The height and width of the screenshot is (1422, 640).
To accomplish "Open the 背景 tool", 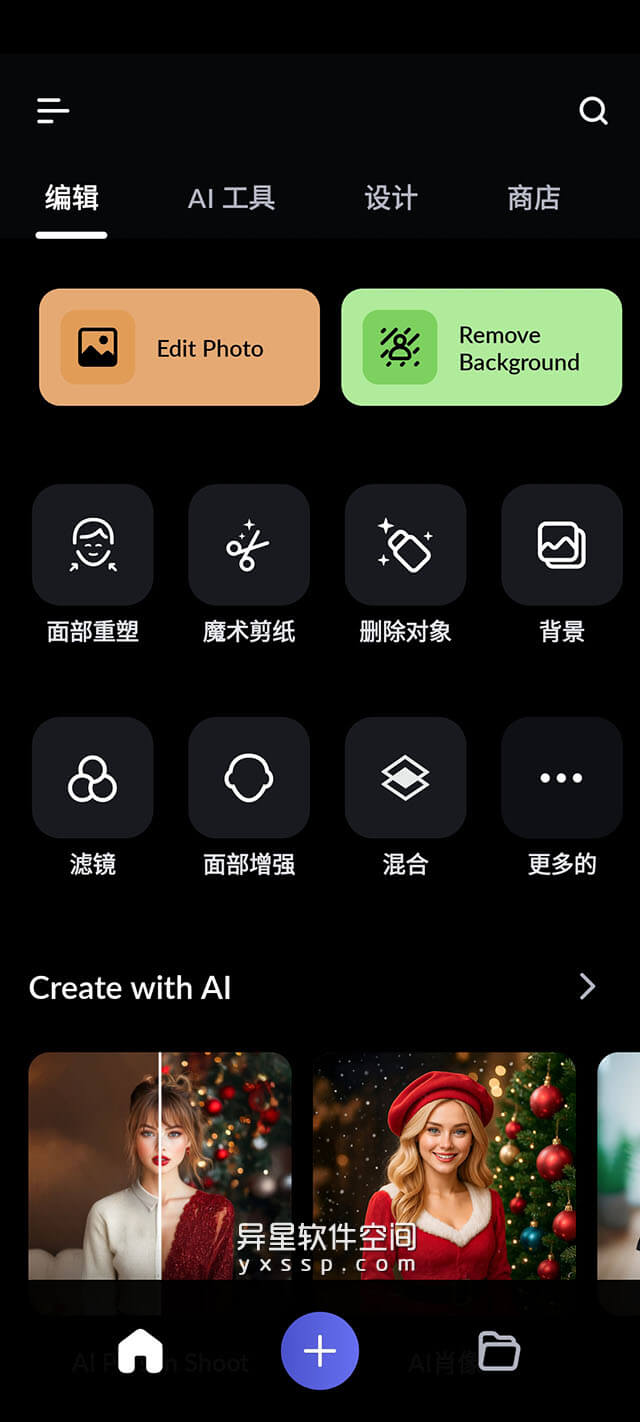I will 561,545.
